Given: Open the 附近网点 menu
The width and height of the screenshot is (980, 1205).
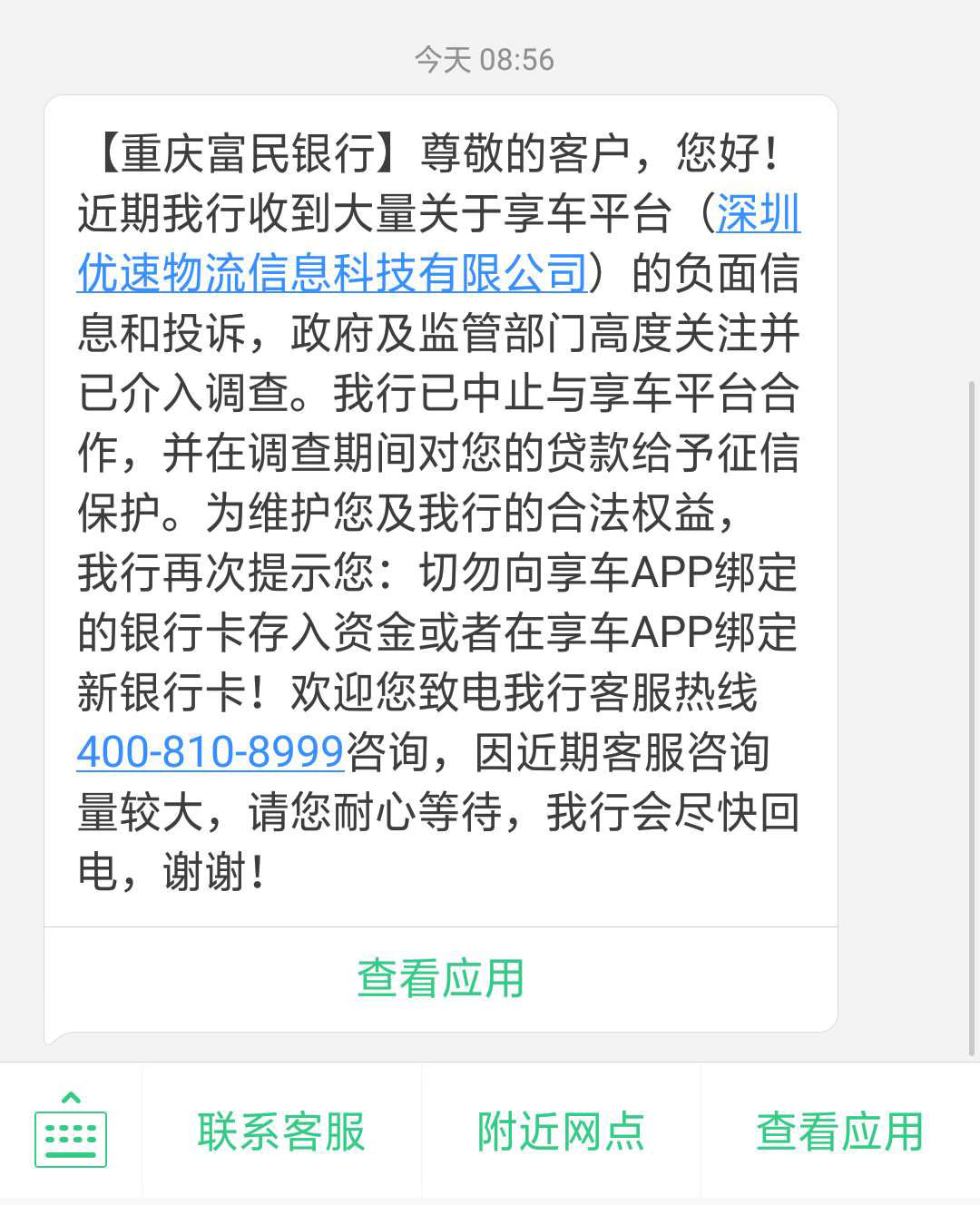Looking at the screenshot, I should (561, 1132).
